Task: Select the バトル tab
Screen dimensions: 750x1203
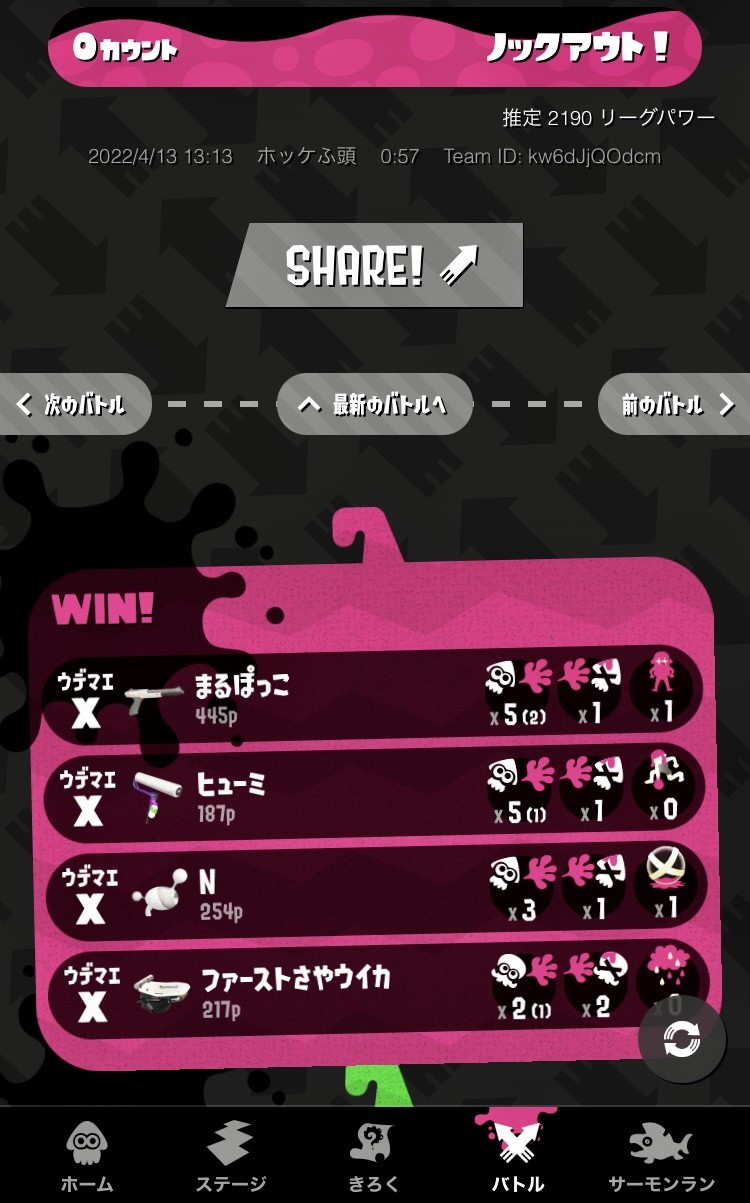Action: click(x=517, y=1155)
